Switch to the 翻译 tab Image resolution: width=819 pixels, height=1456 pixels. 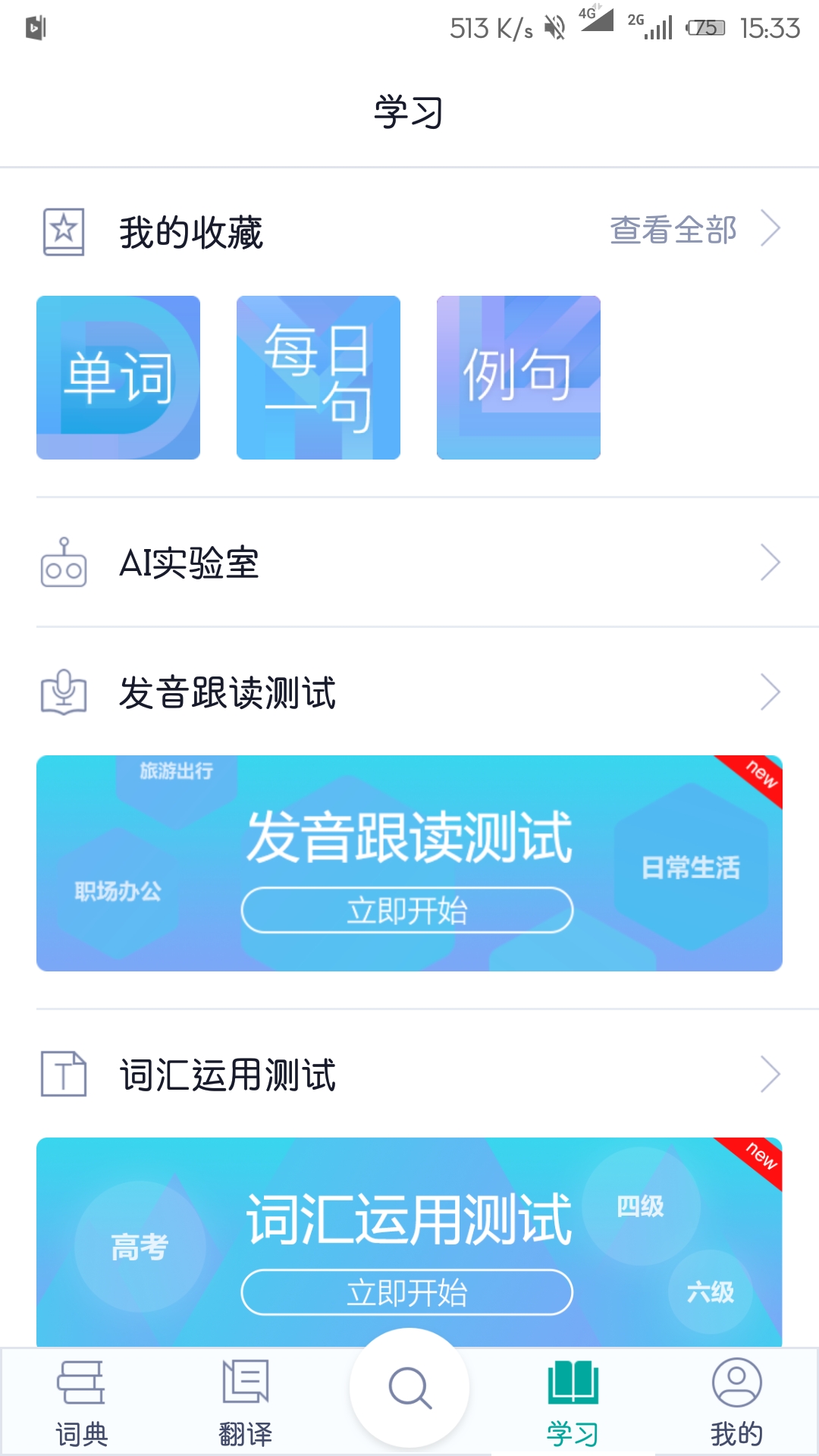click(245, 1403)
